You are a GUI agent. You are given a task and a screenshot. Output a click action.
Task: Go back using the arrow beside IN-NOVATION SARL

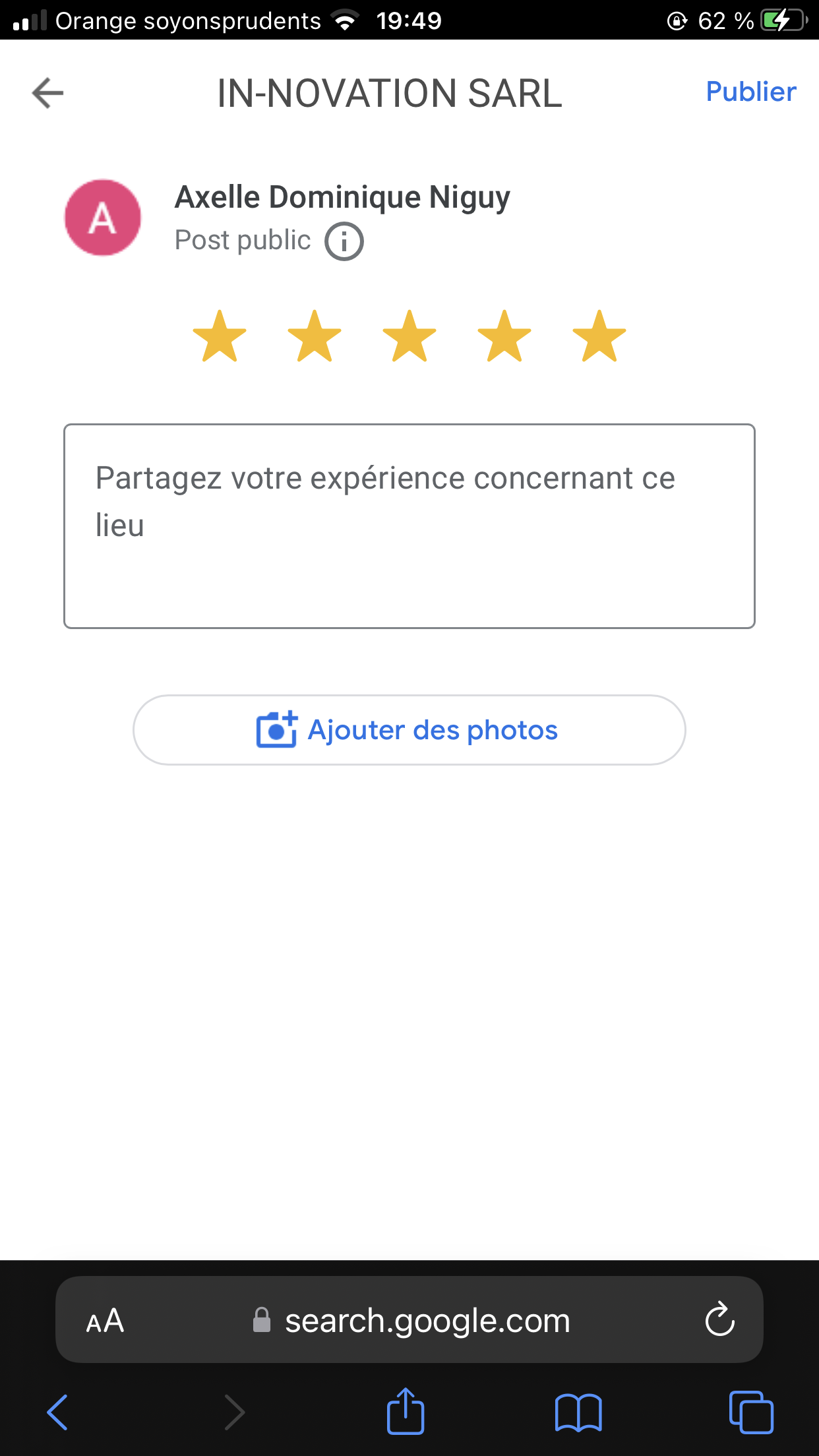tap(47, 92)
